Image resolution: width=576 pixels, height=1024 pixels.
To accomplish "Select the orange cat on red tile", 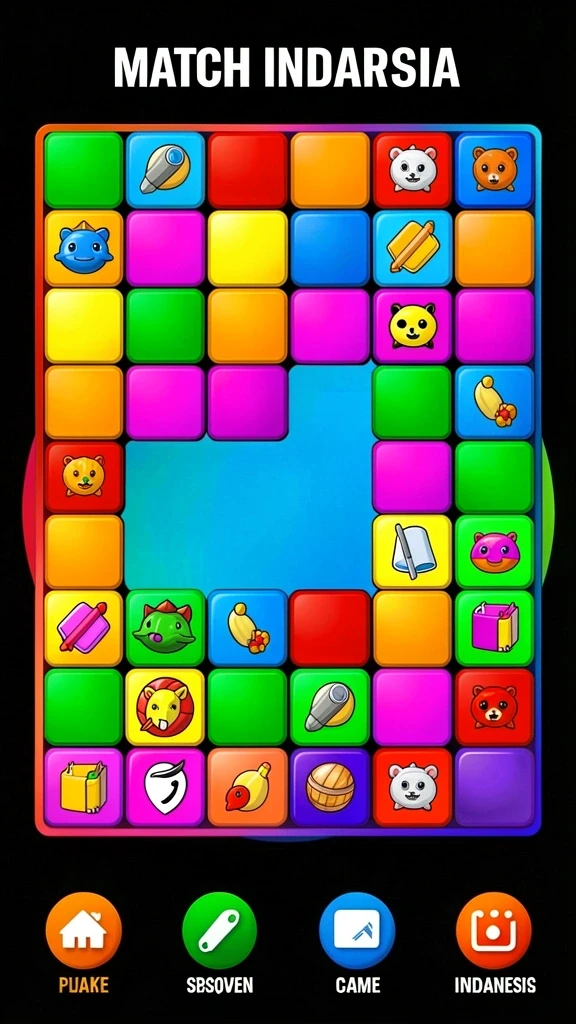I will point(84,476).
